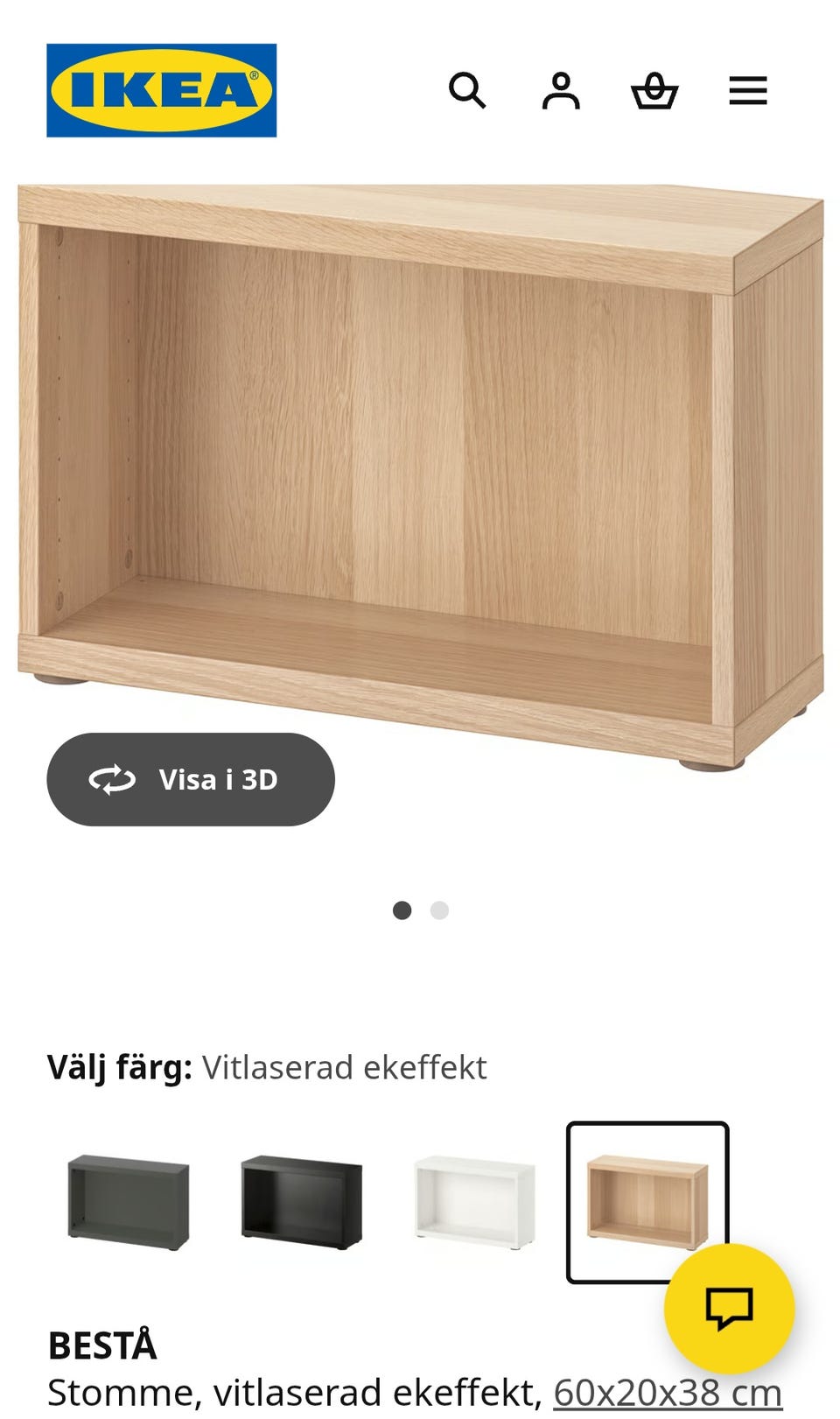
Task: Open the 60x20x38 cm dimensions link
Action: 668,1390
